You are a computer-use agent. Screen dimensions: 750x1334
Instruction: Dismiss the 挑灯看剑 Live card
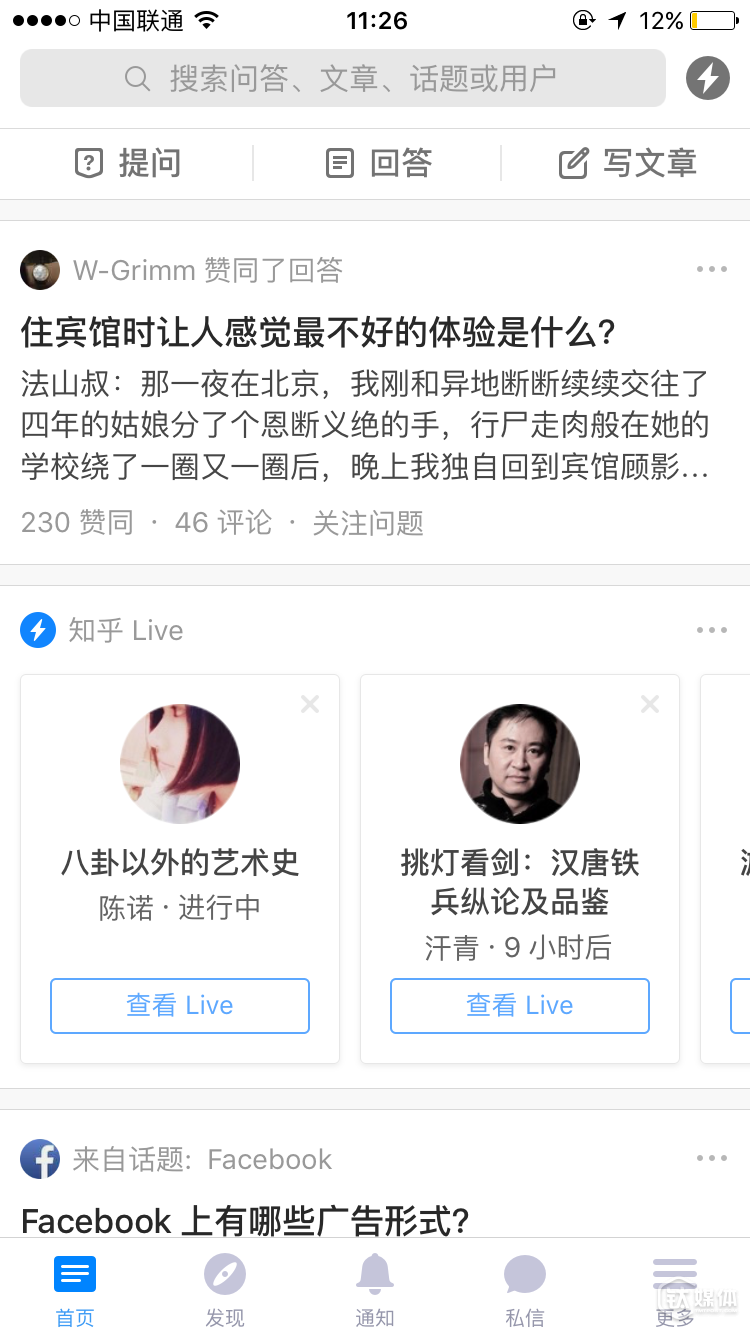pyautogui.click(x=650, y=704)
